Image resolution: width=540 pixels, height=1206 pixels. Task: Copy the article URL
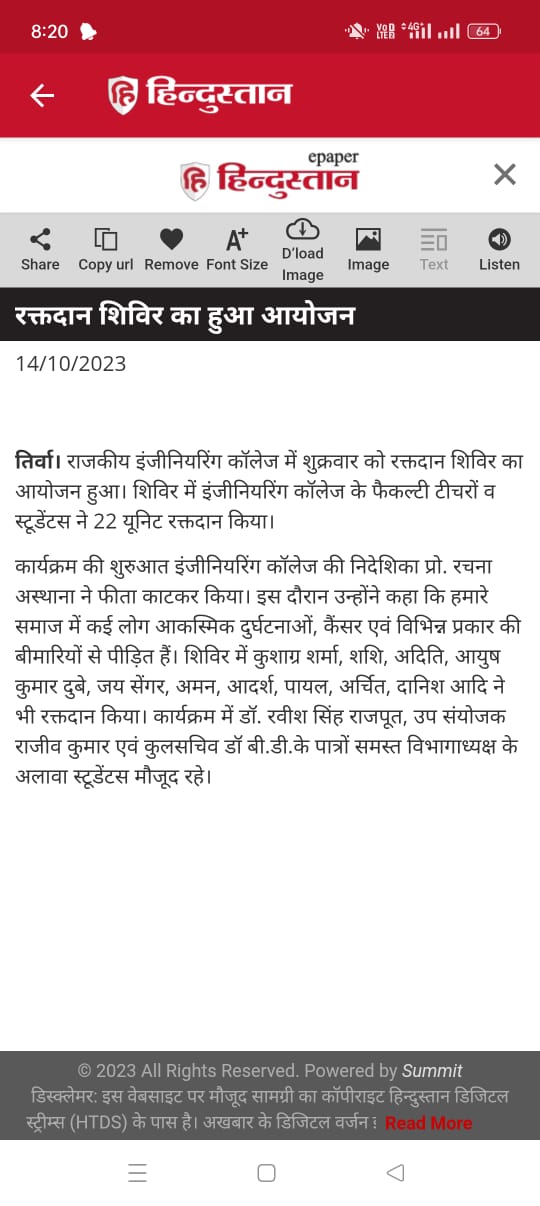click(x=105, y=250)
